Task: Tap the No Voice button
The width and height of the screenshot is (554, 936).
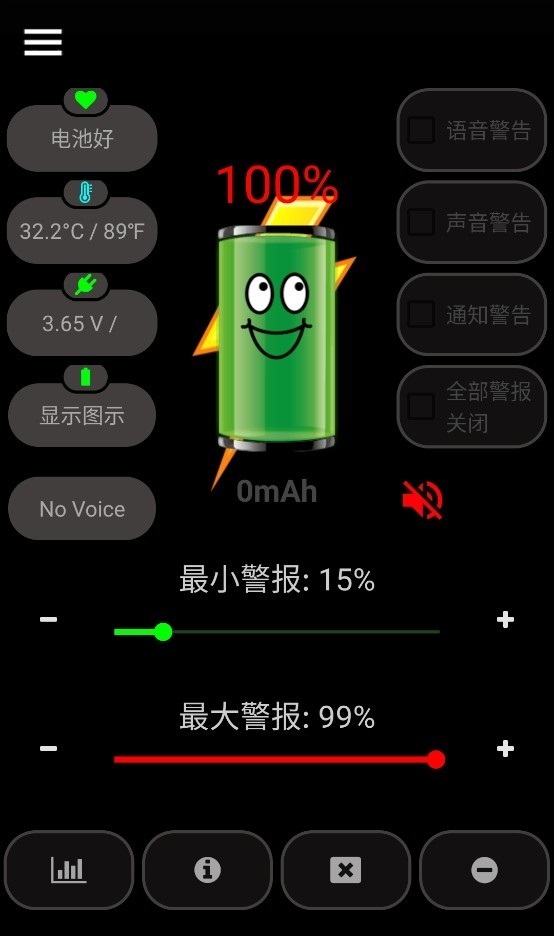Action: [82, 509]
